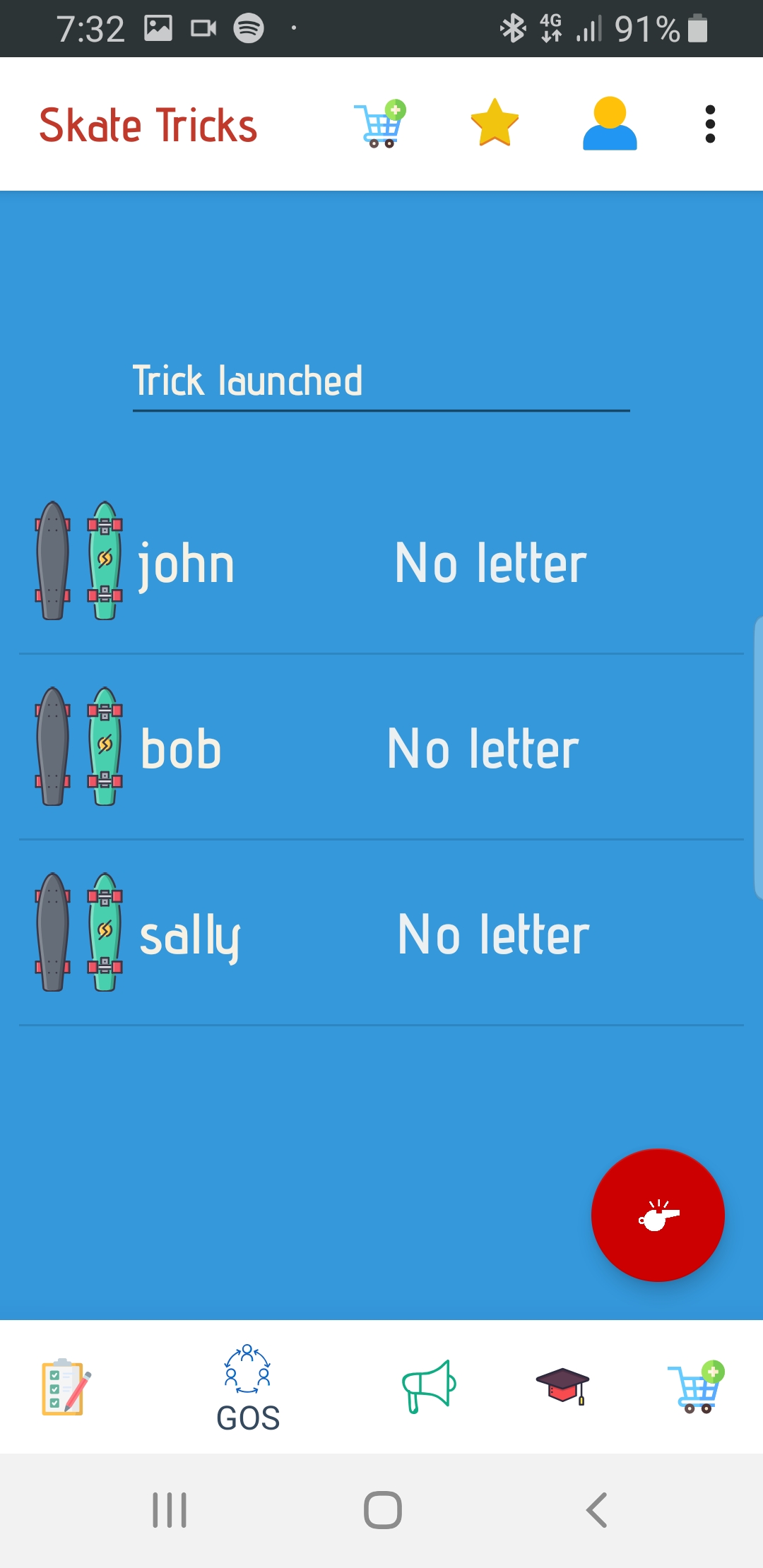
Task: Go to the system home screen
Action: click(382, 1510)
